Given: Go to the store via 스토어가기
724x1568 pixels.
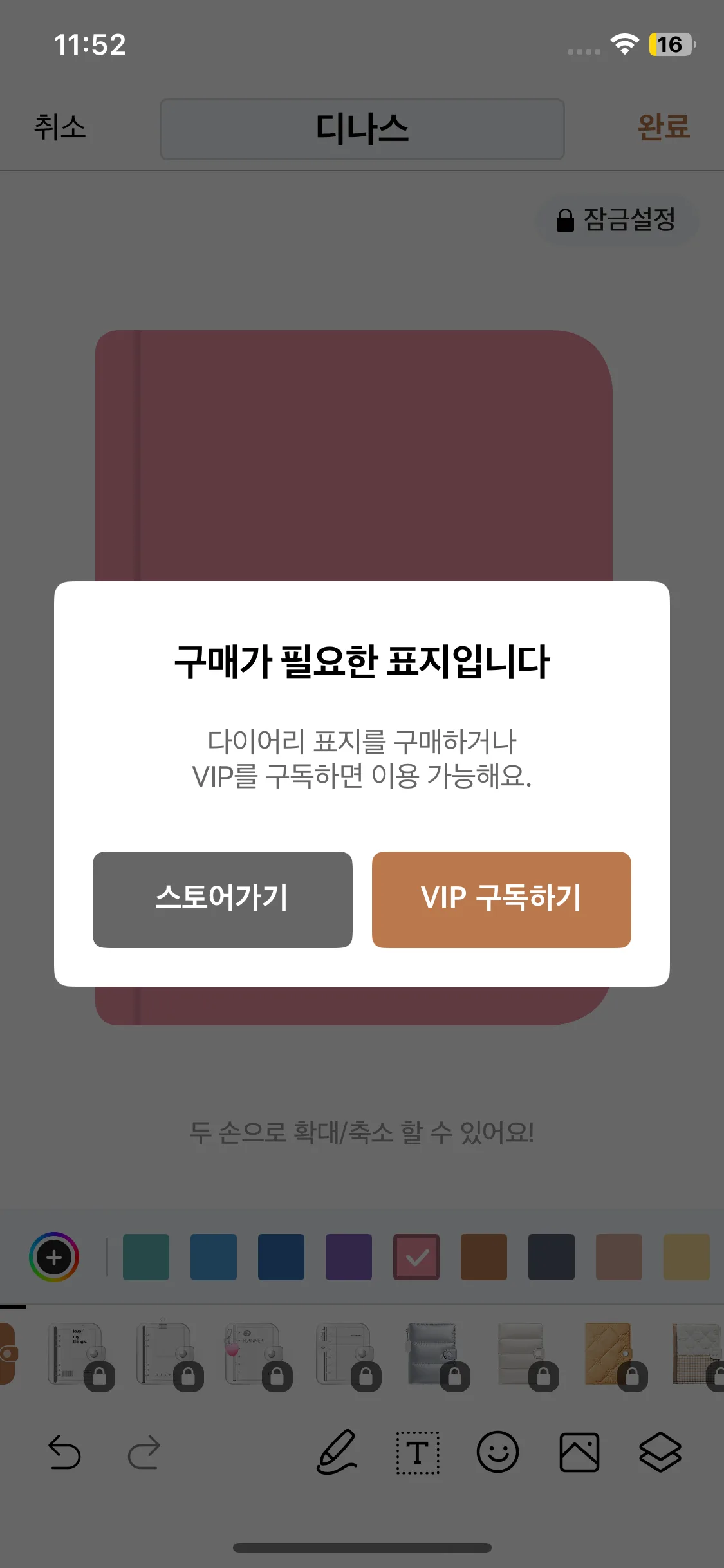Looking at the screenshot, I should [222, 899].
